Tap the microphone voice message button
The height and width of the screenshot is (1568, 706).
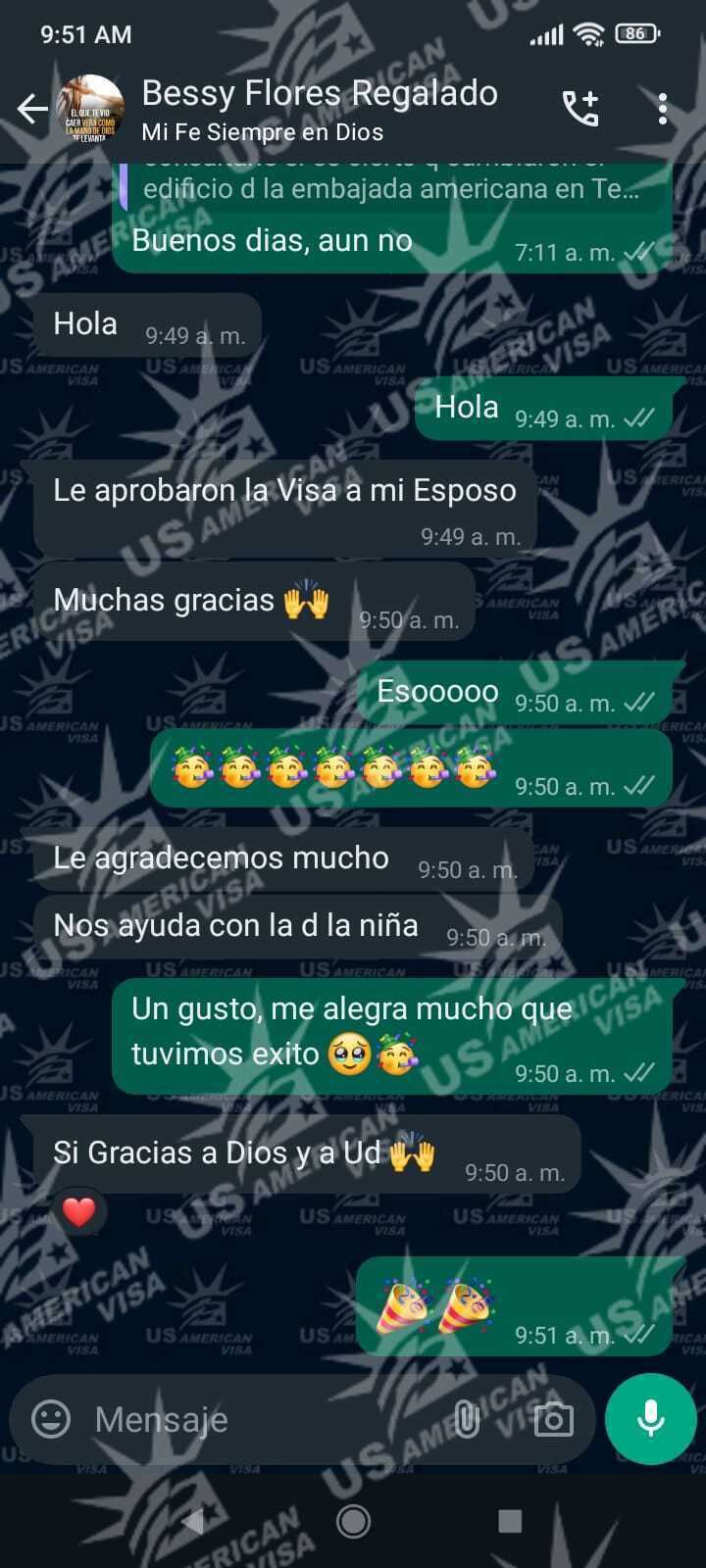(650, 1418)
